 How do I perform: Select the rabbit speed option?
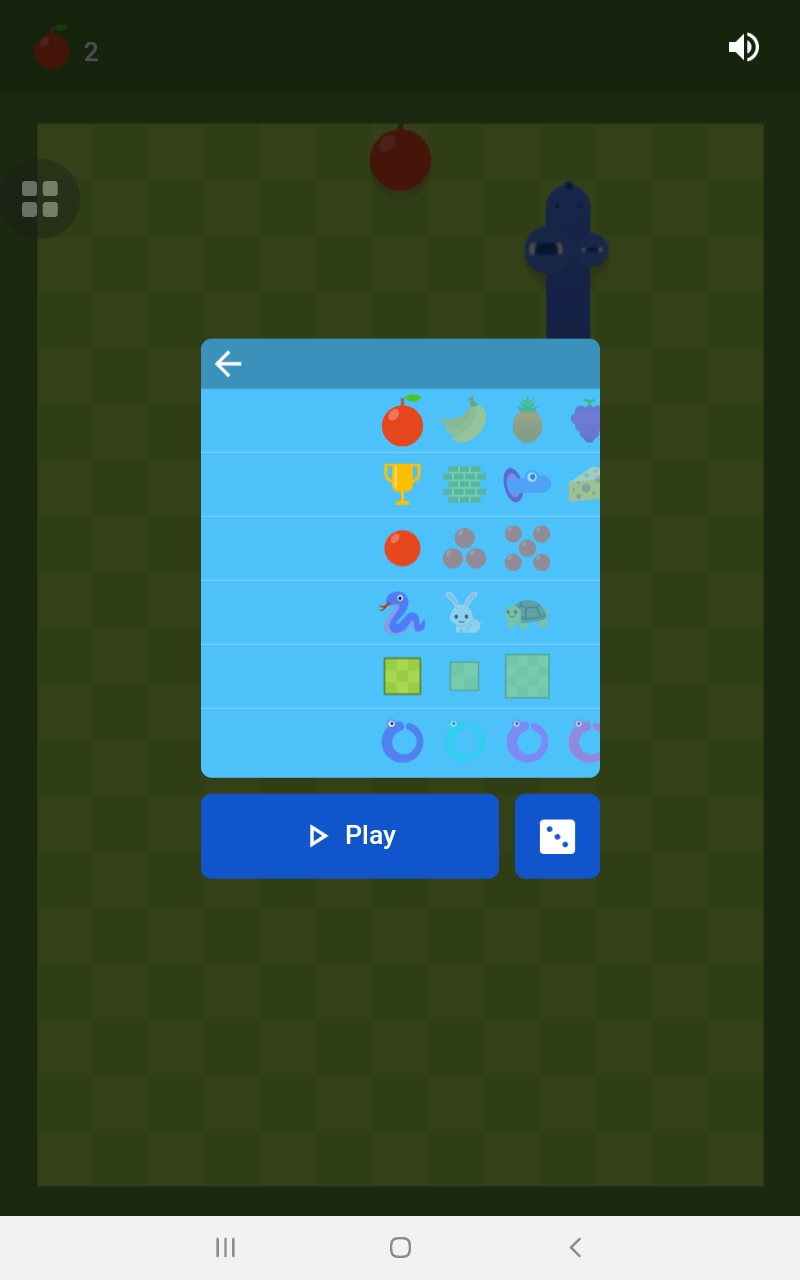pyautogui.click(x=462, y=612)
